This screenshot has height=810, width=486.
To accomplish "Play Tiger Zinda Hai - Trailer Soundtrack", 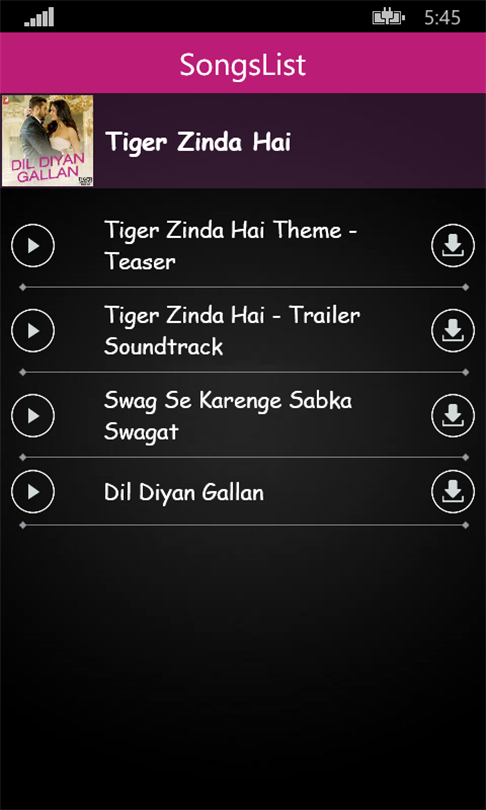I will pyautogui.click(x=33, y=331).
